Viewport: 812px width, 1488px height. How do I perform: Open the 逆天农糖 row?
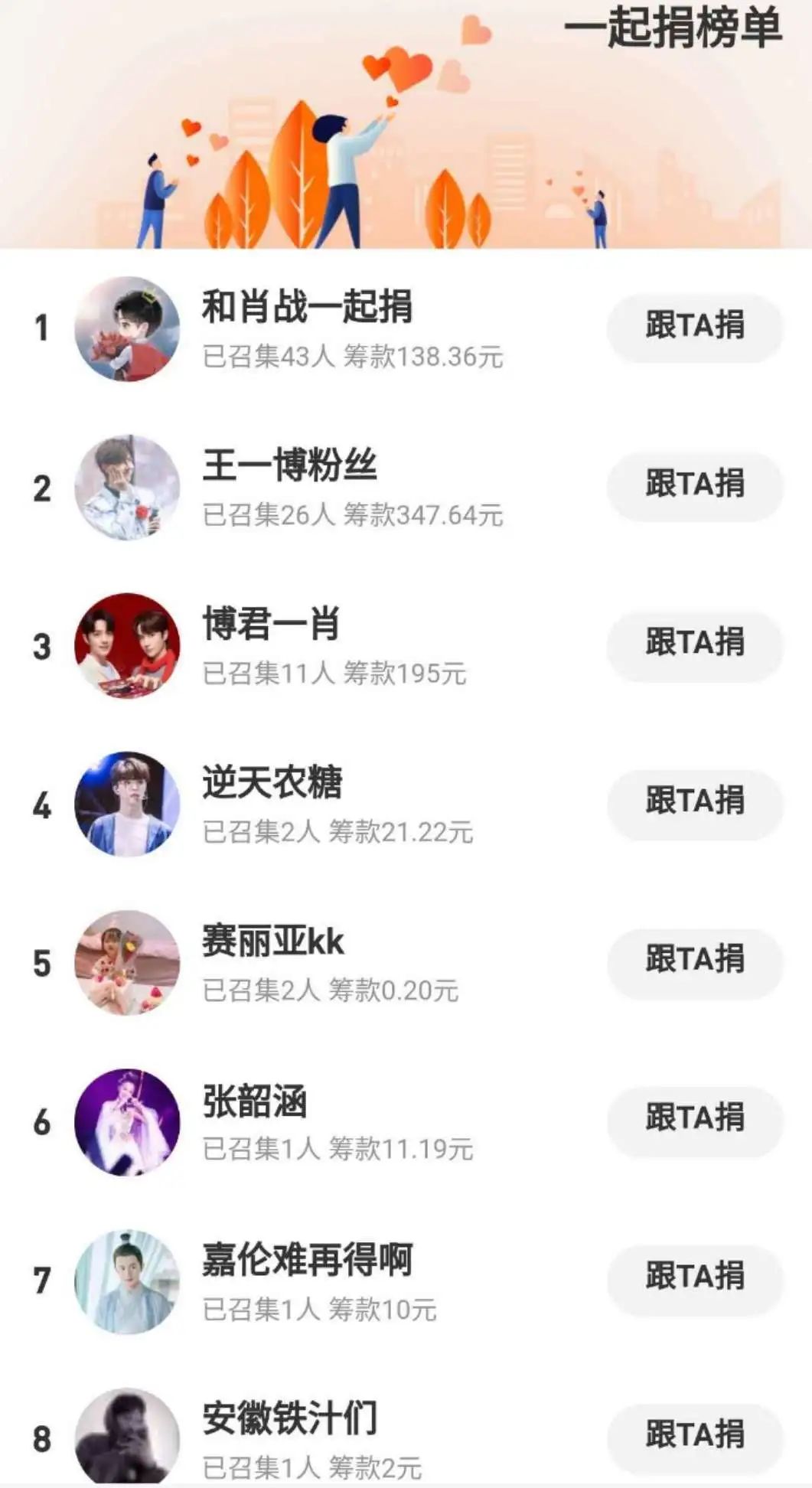272,783
